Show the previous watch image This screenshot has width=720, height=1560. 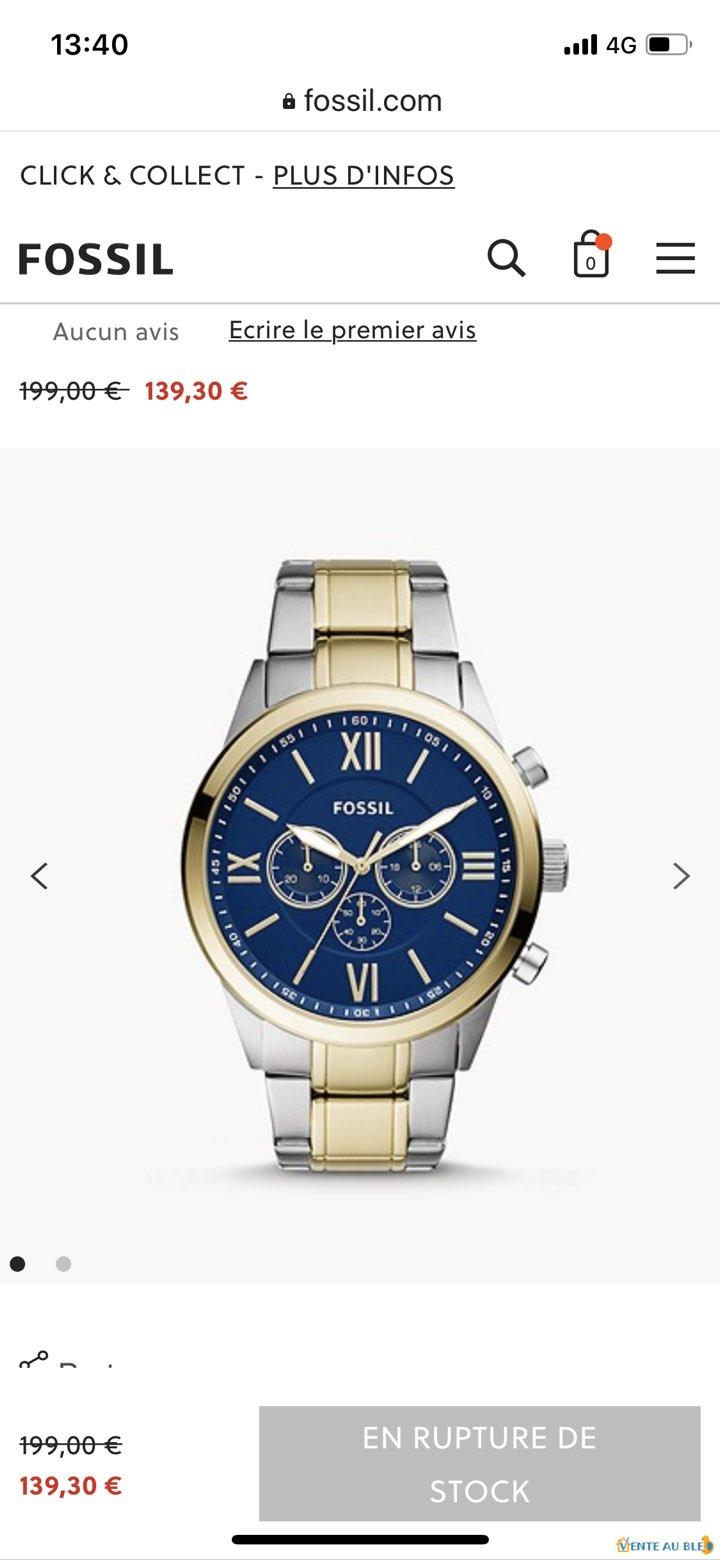point(39,876)
